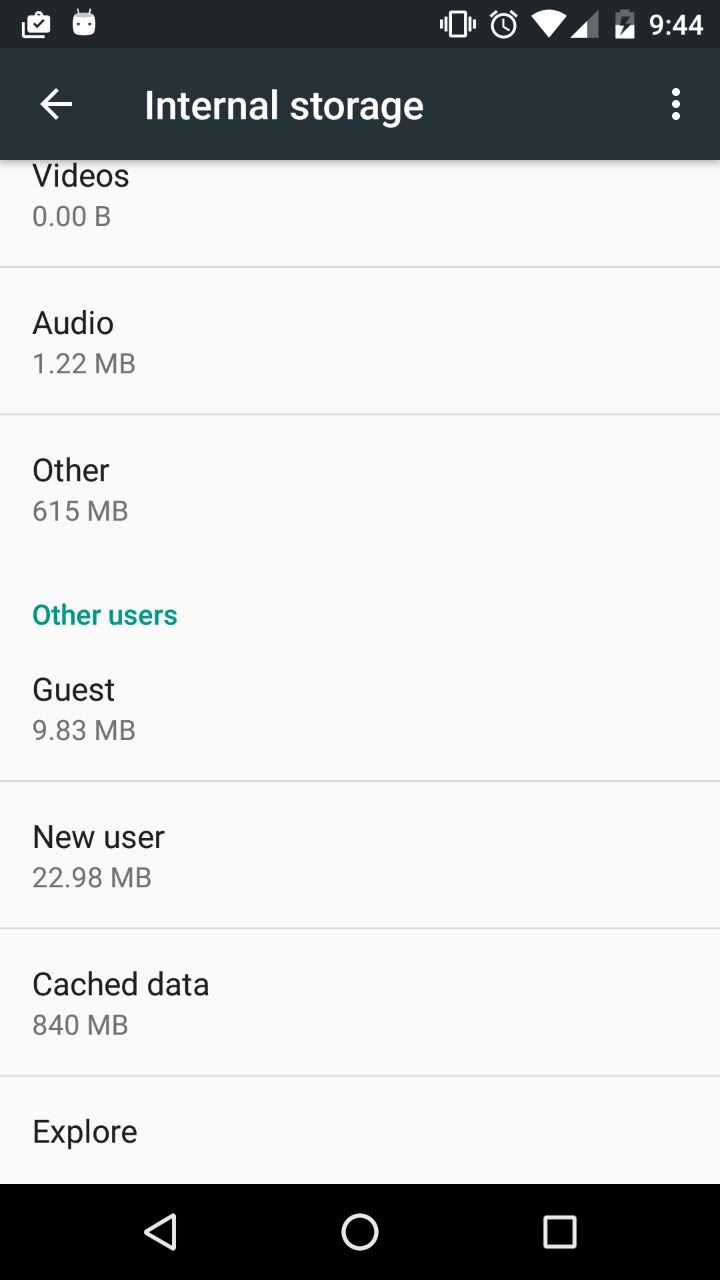Viewport: 720px width, 1280px height.
Task: Open the overflow menu with three dots
Action: (675, 104)
